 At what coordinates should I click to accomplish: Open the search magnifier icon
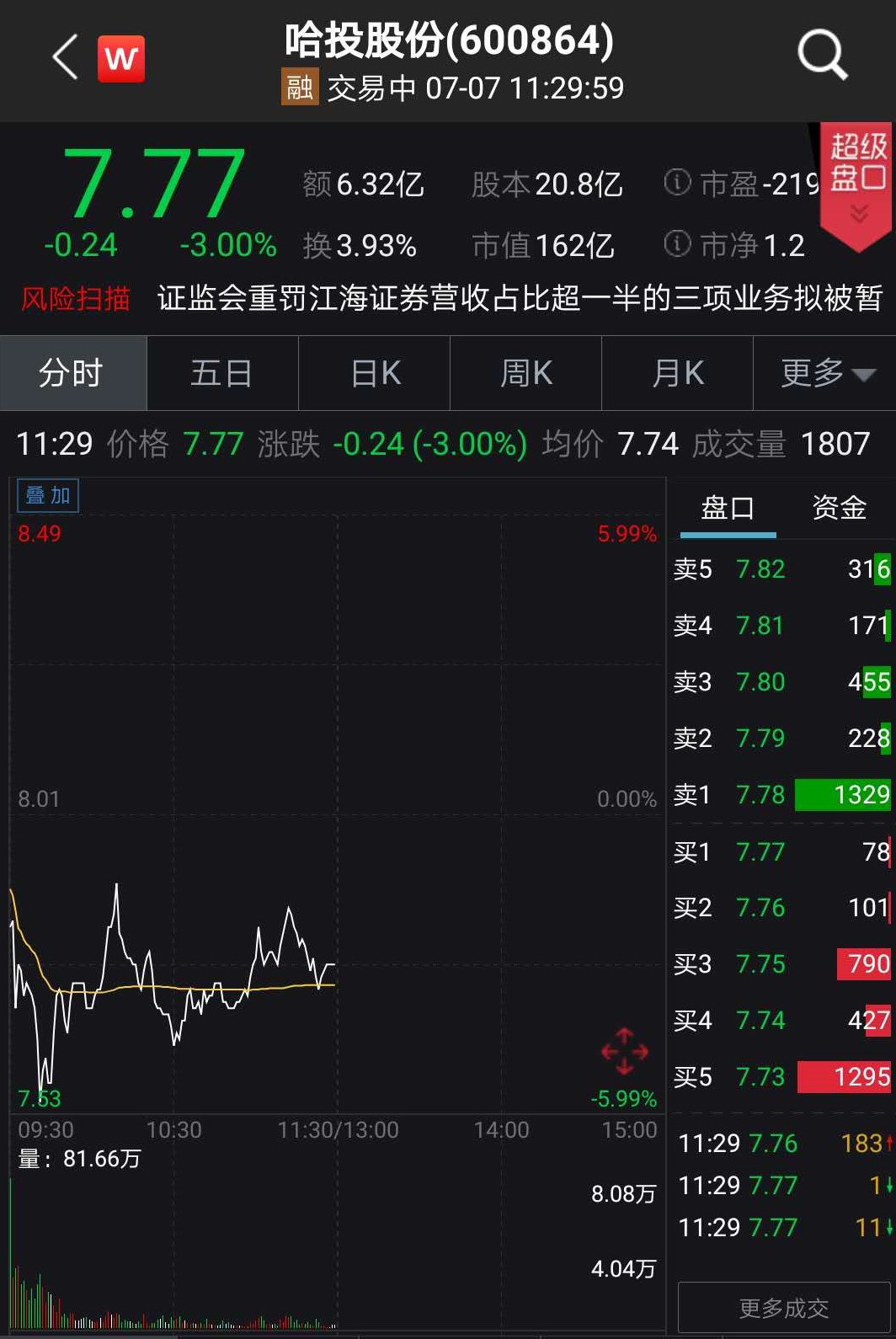click(x=821, y=56)
